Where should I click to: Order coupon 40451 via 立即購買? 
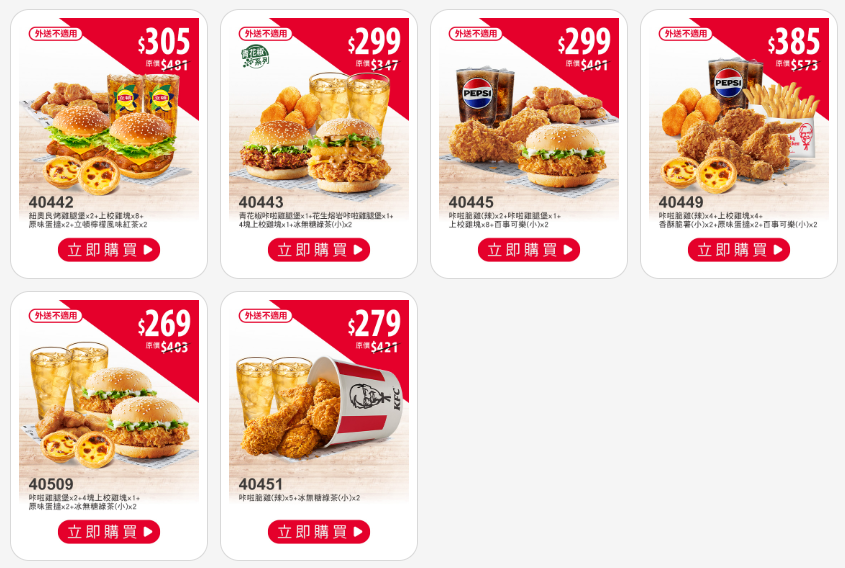point(319,532)
